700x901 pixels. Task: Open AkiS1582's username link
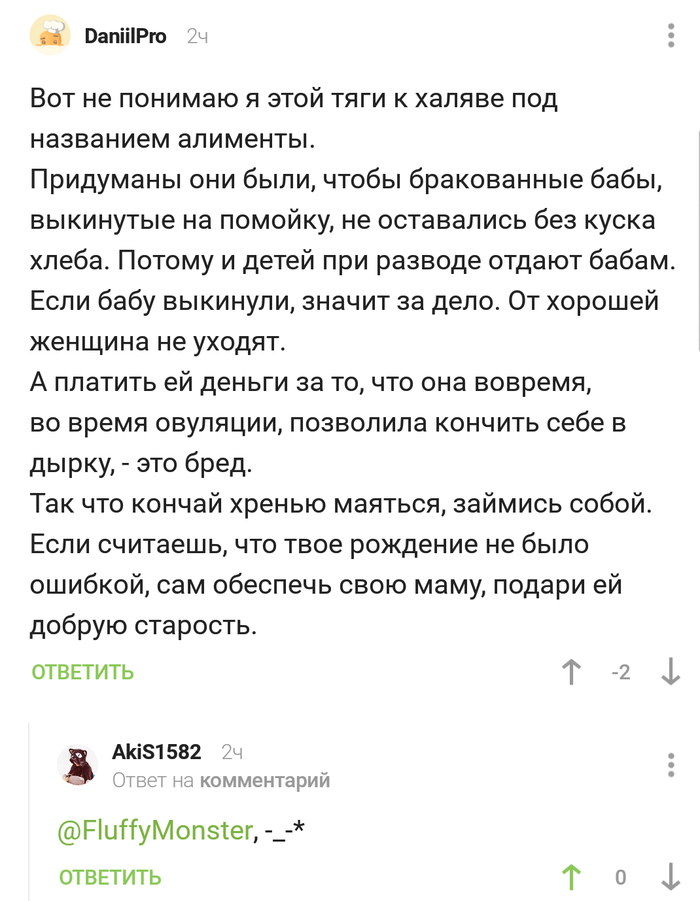[x=157, y=752]
